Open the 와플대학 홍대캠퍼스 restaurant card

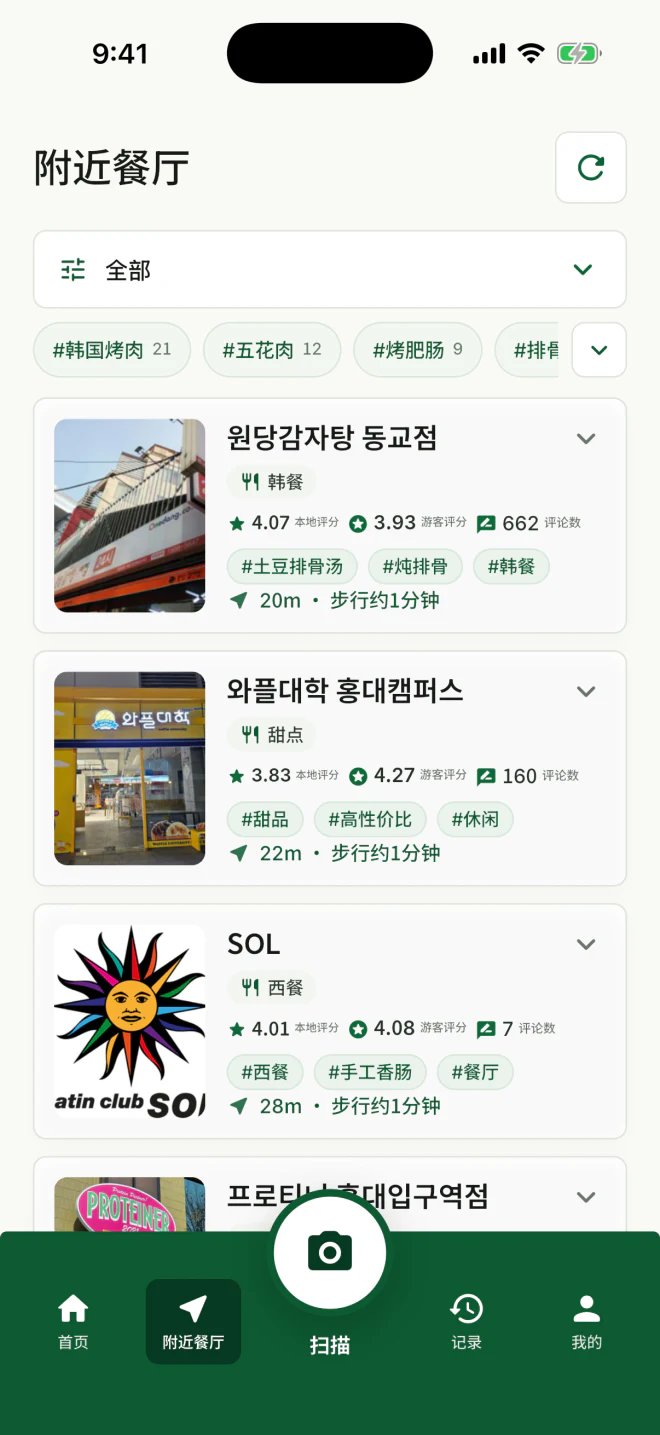coord(330,769)
